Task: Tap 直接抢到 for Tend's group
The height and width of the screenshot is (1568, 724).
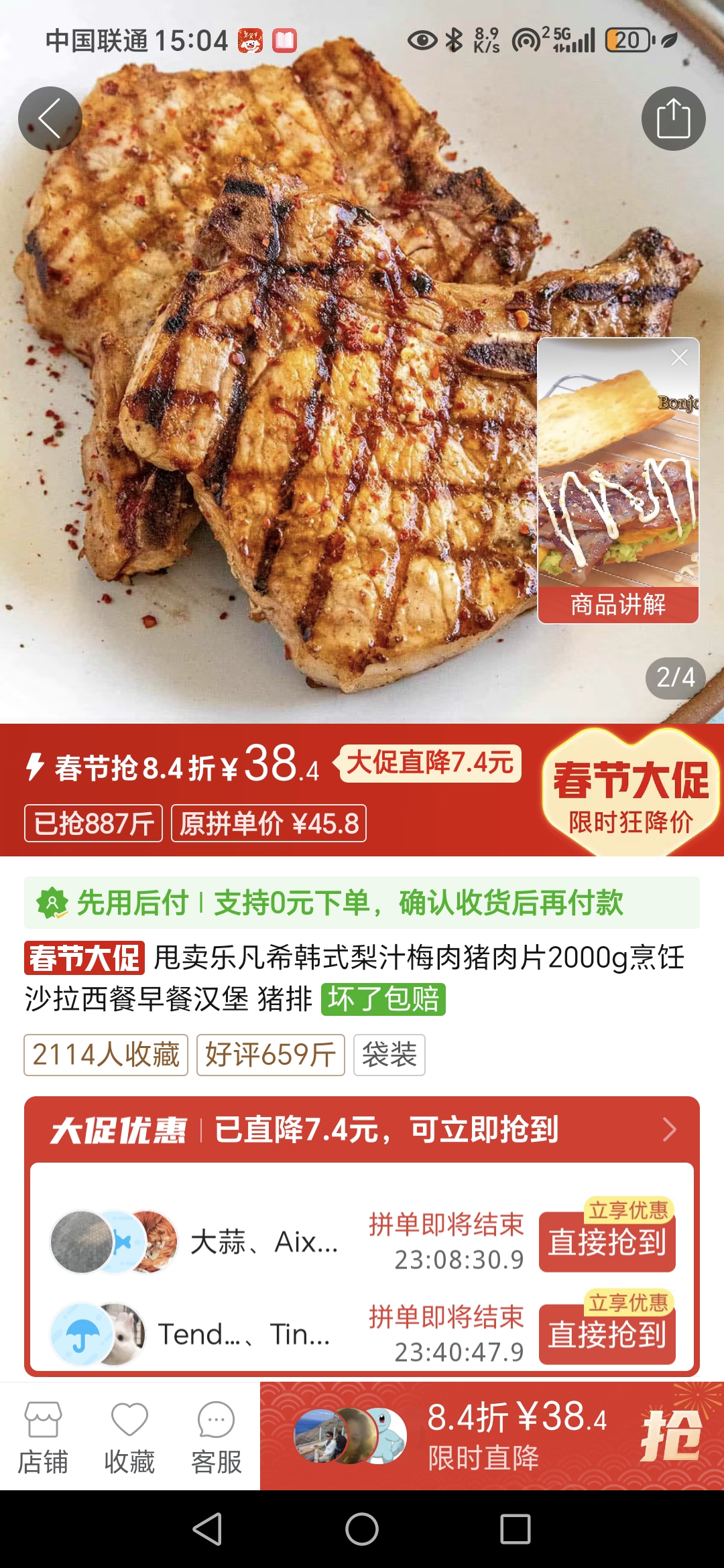Action: click(x=607, y=1334)
